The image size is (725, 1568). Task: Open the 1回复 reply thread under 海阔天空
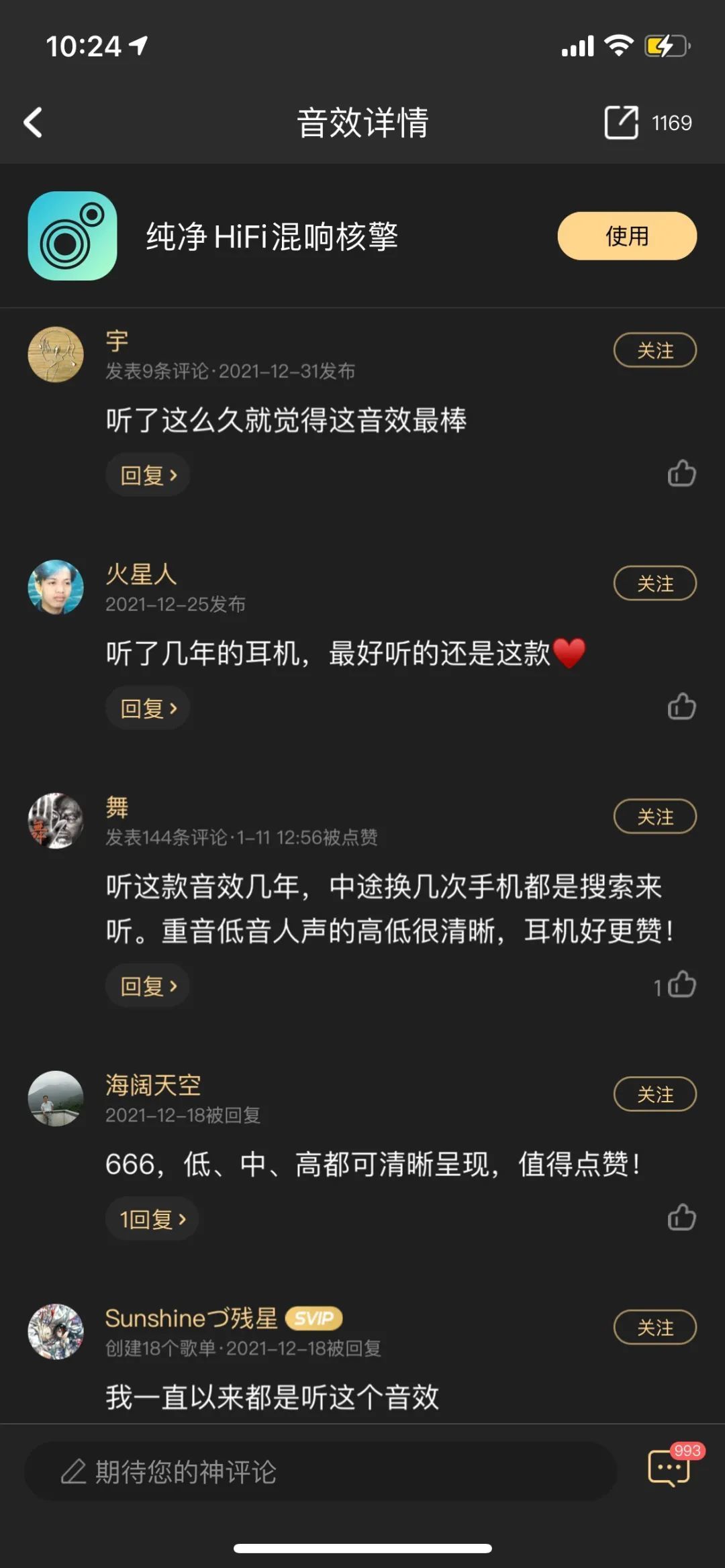[x=152, y=1218]
